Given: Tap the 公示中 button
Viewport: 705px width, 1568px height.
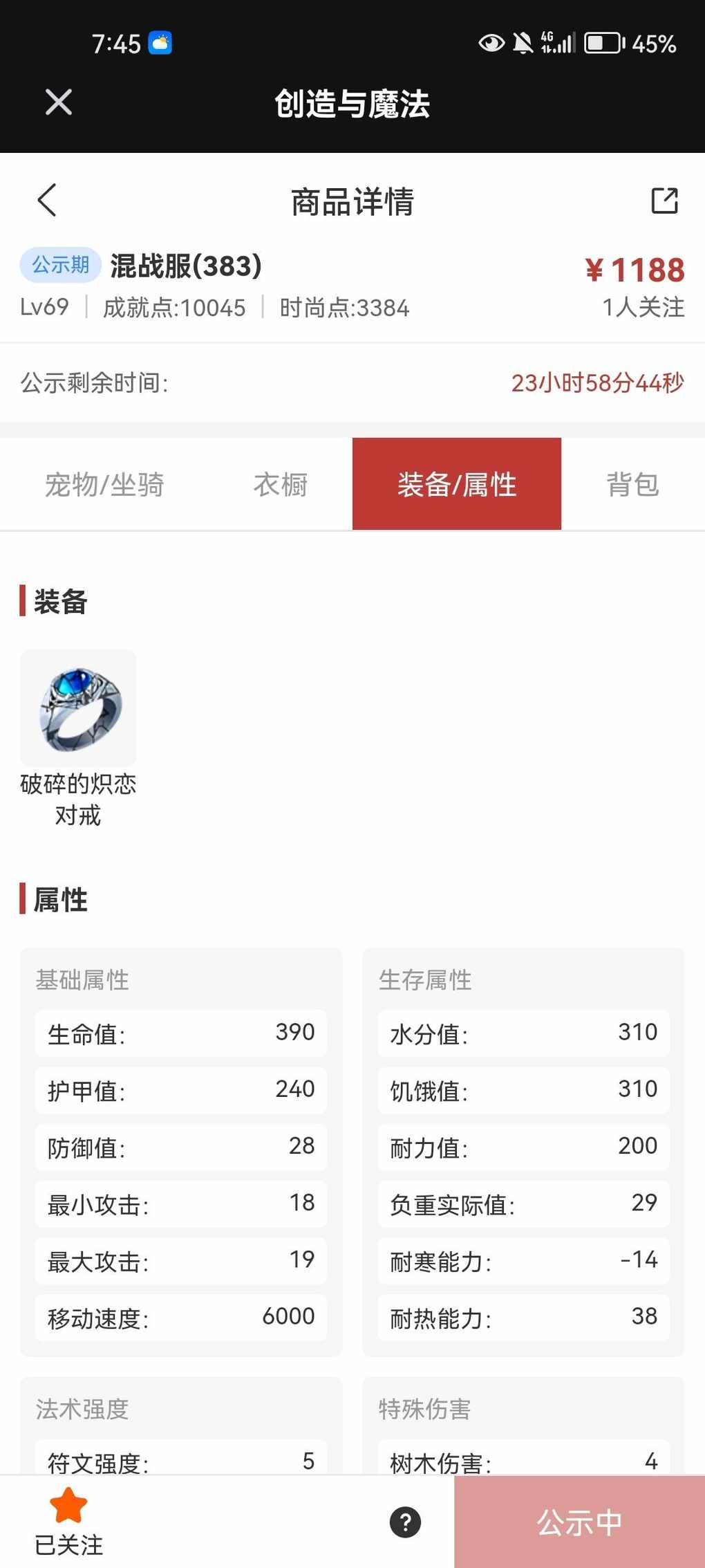Looking at the screenshot, I should click(579, 1522).
